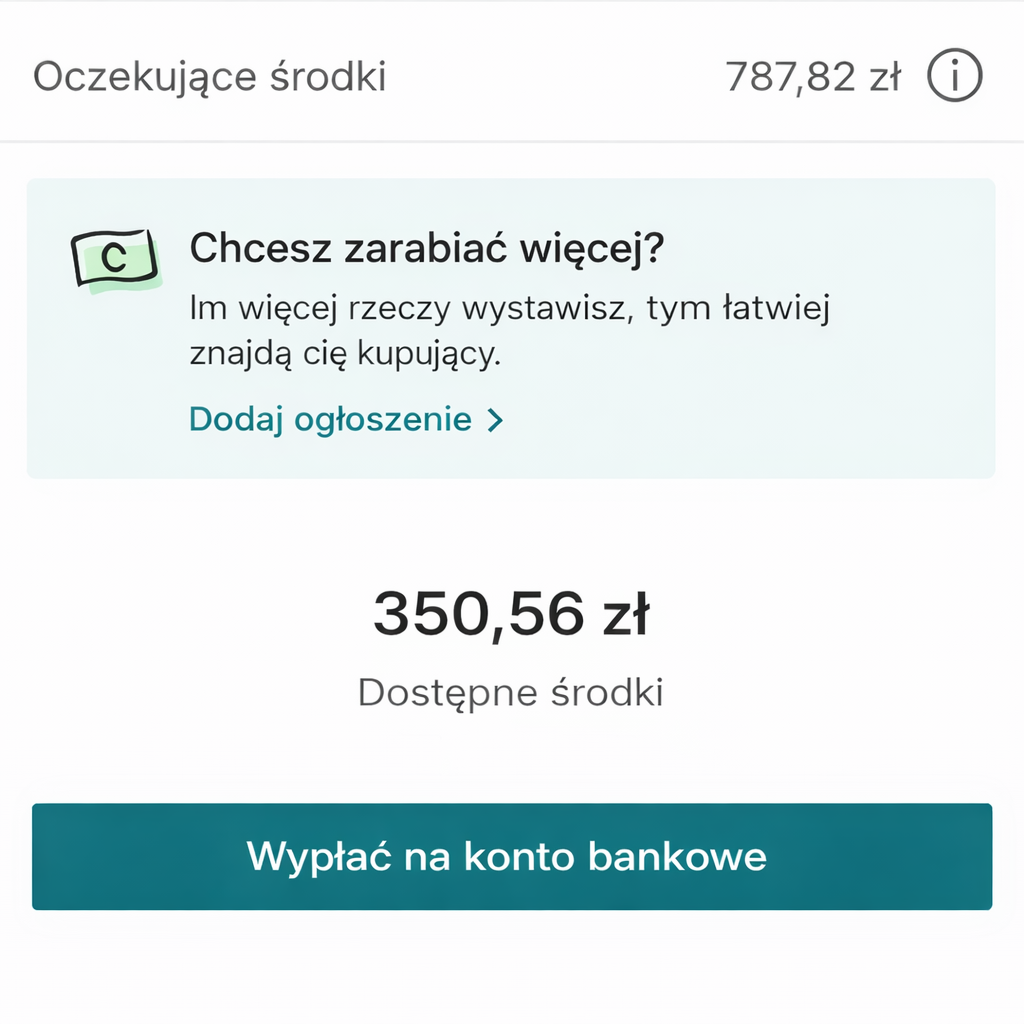Image resolution: width=1024 pixels, height=1024 pixels.
Task: Tap Wypłać na konto bankowe button
Action: click(512, 856)
